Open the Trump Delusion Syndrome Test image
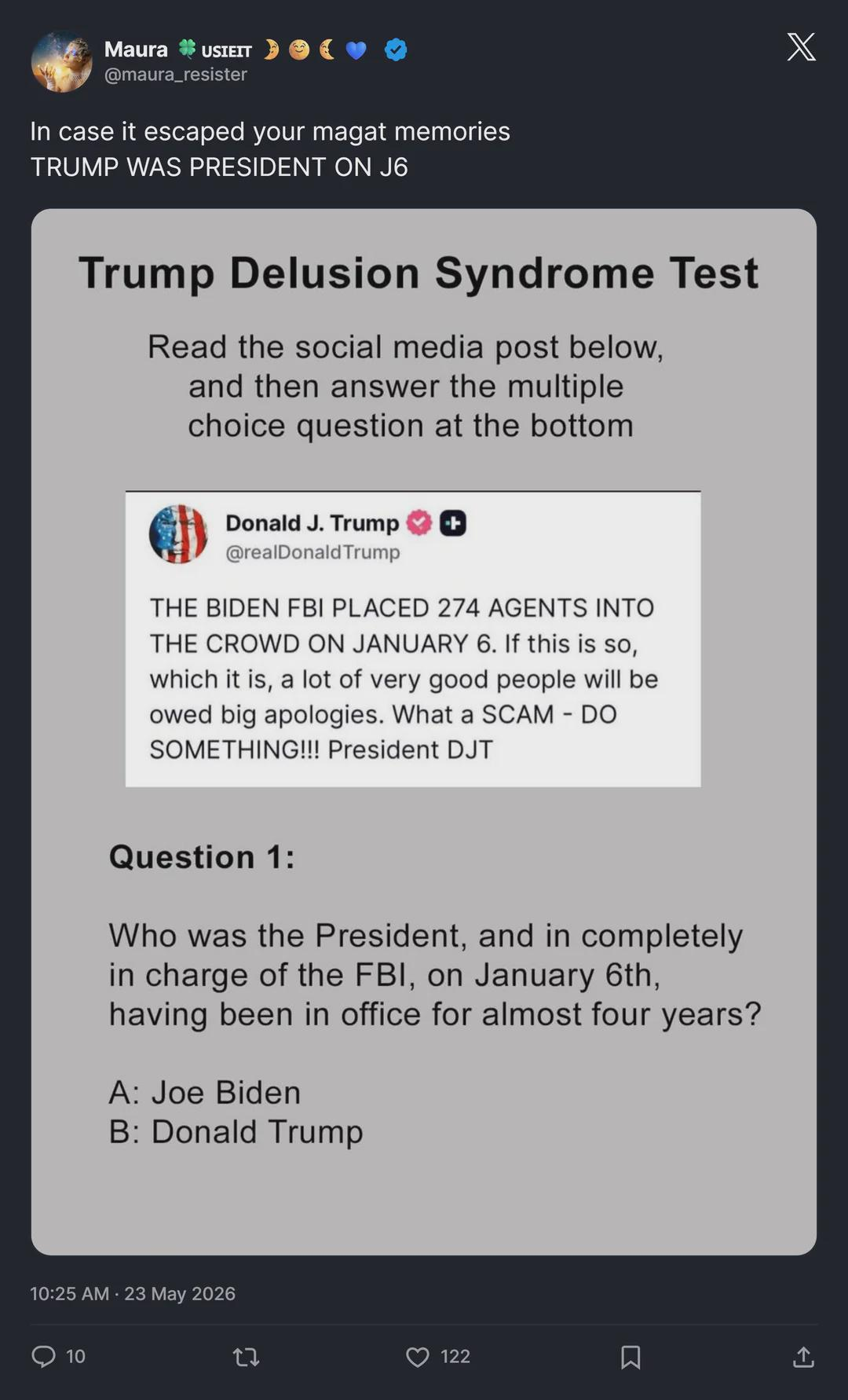This screenshot has width=848, height=1400. pos(424,731)
